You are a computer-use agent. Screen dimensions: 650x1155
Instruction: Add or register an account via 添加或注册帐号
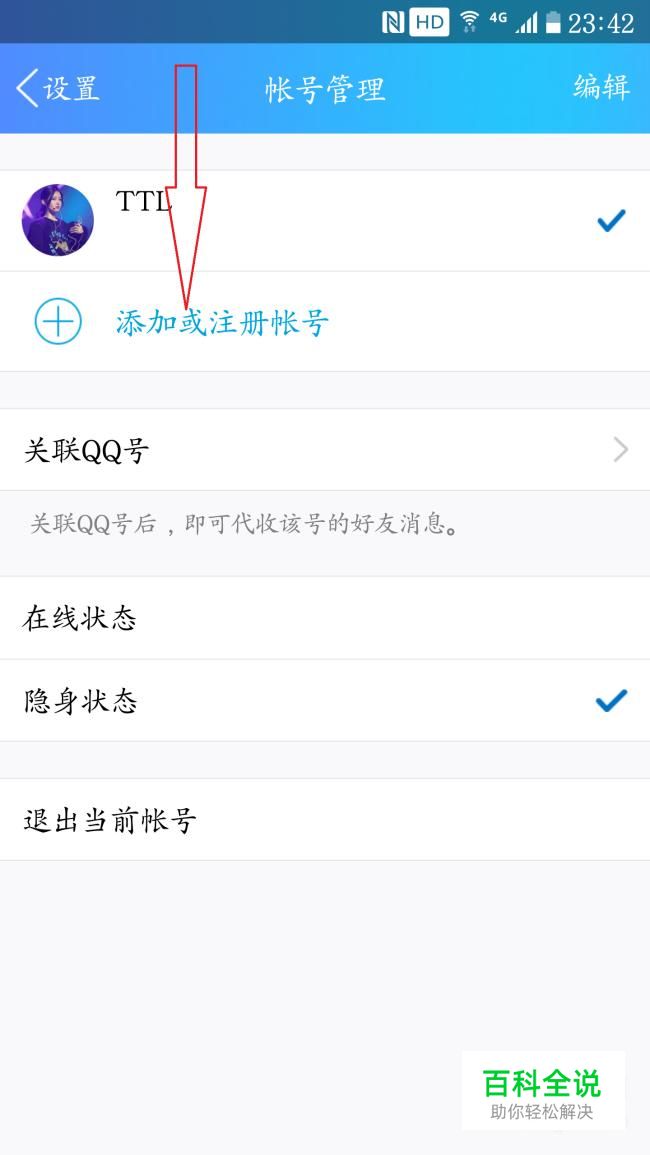pos(222,323)
